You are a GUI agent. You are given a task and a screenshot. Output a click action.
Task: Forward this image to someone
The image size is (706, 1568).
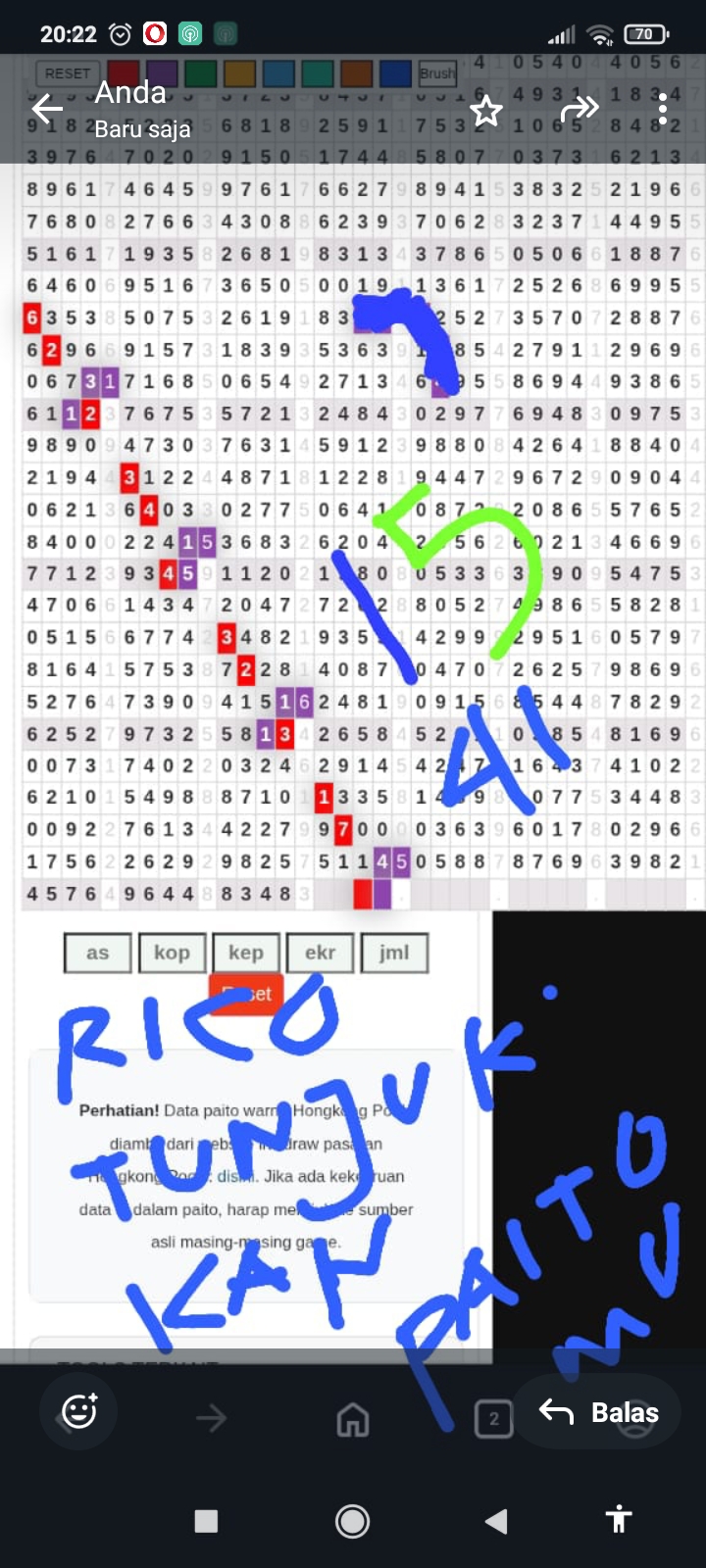click(x=579, y=109)
